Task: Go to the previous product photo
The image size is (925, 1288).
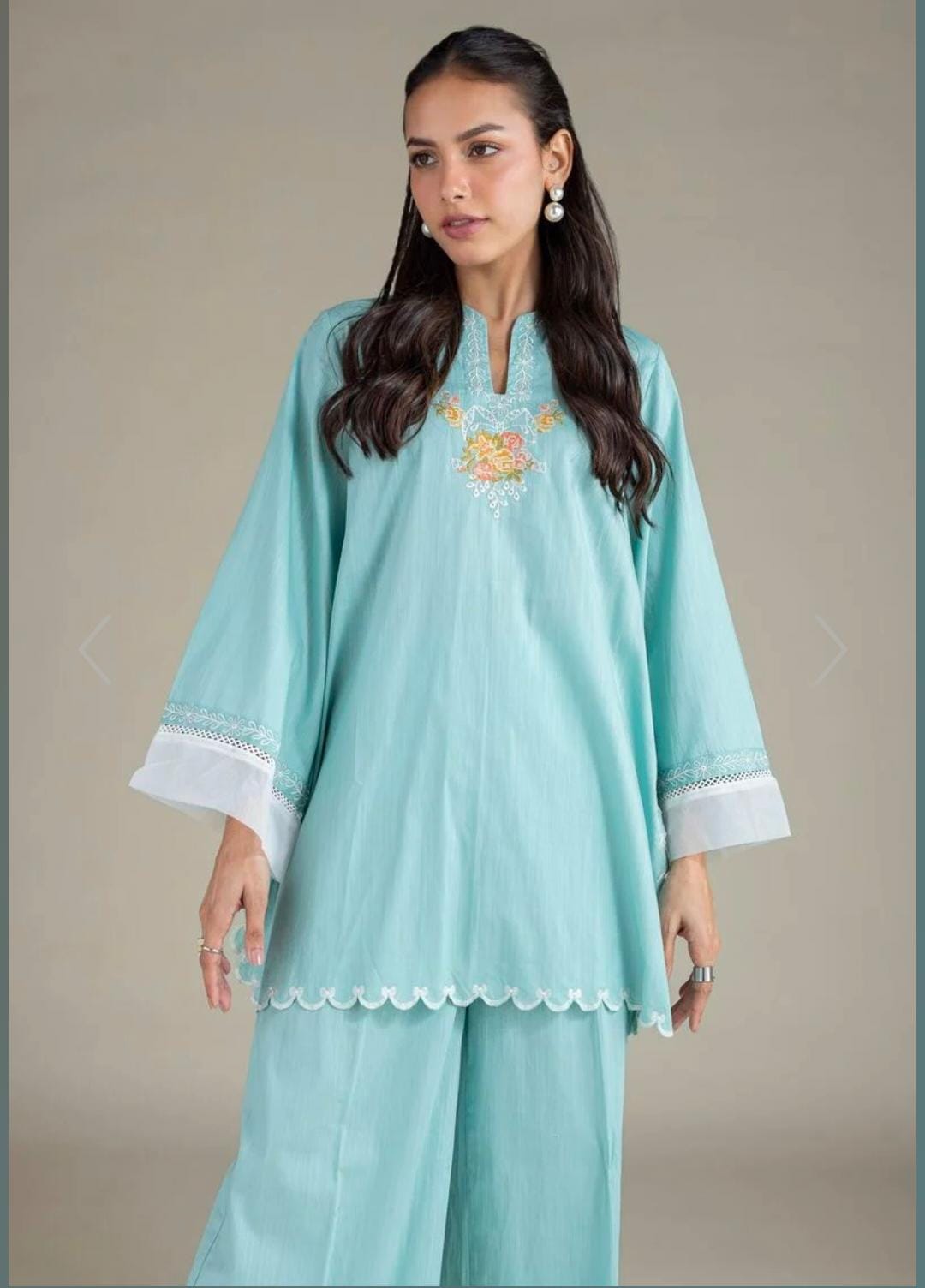Action: tap(95, 649)
